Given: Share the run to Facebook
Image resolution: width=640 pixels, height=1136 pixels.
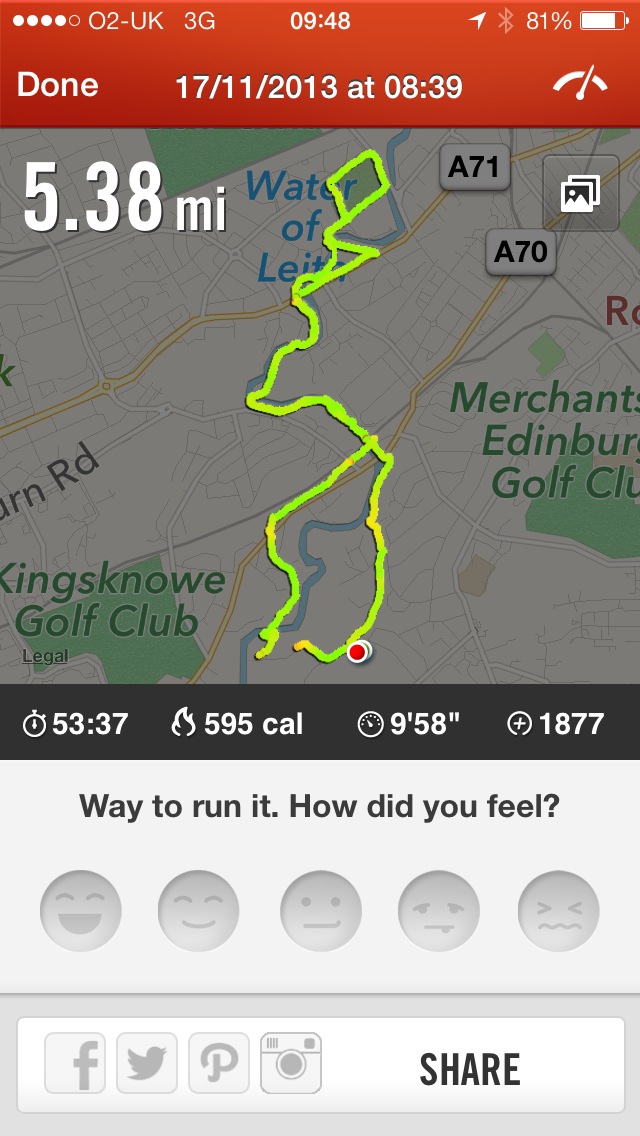Looking at the screenshot, I should coord(75,1063).
